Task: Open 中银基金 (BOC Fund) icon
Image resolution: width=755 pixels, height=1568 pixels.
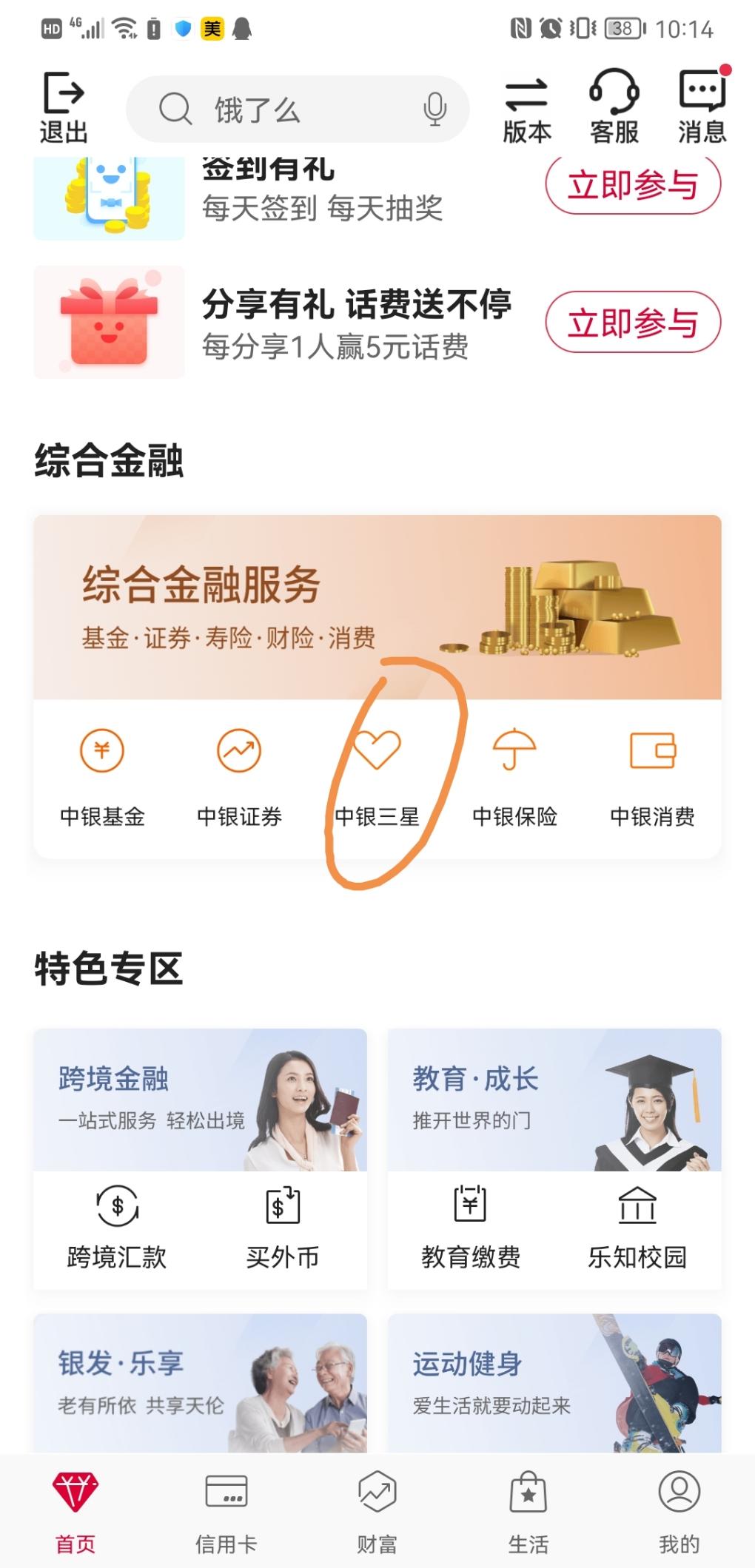Action: click(x=101, y=751)
